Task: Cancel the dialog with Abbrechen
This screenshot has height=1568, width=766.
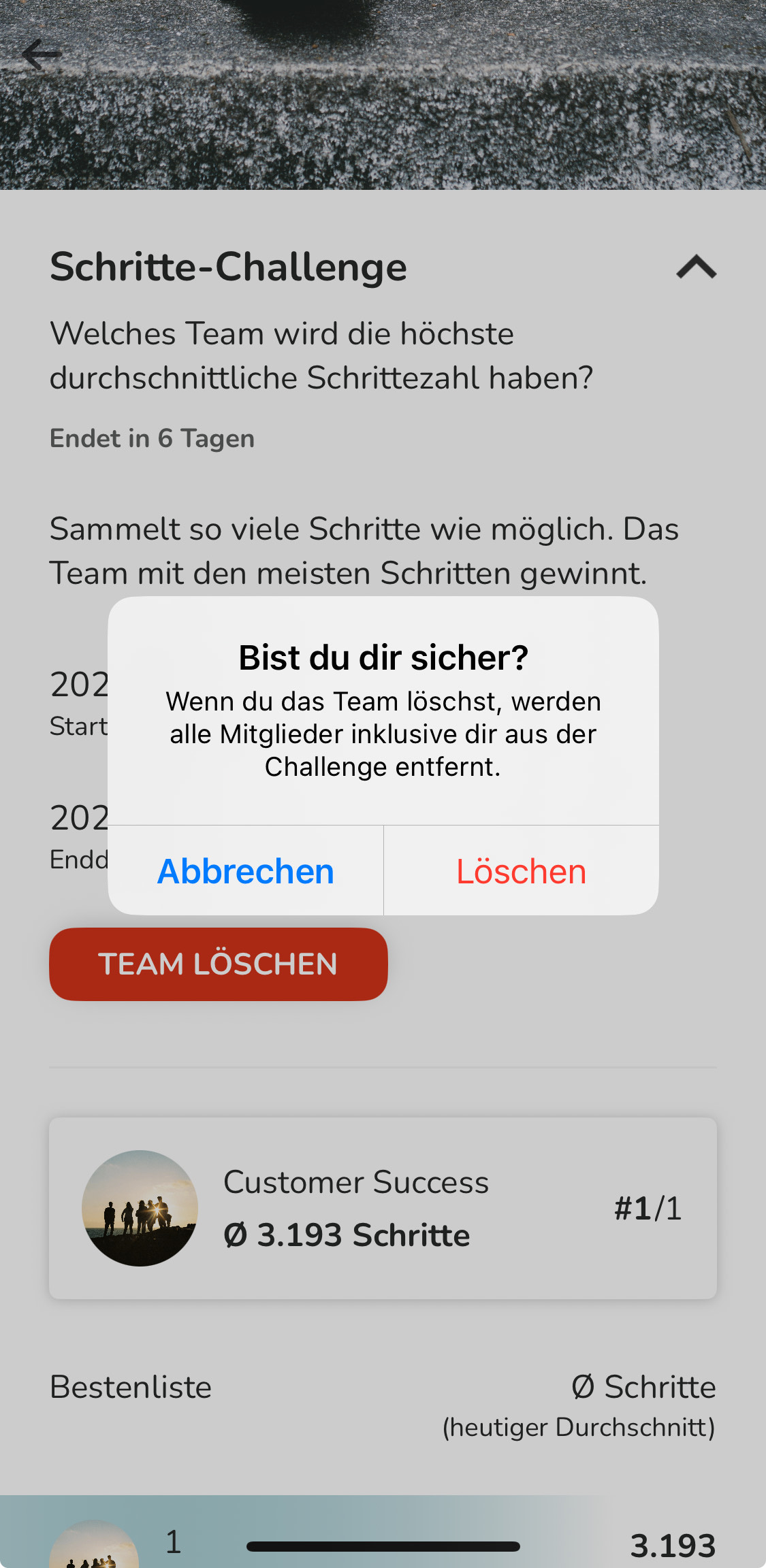Action: [246, 871]
